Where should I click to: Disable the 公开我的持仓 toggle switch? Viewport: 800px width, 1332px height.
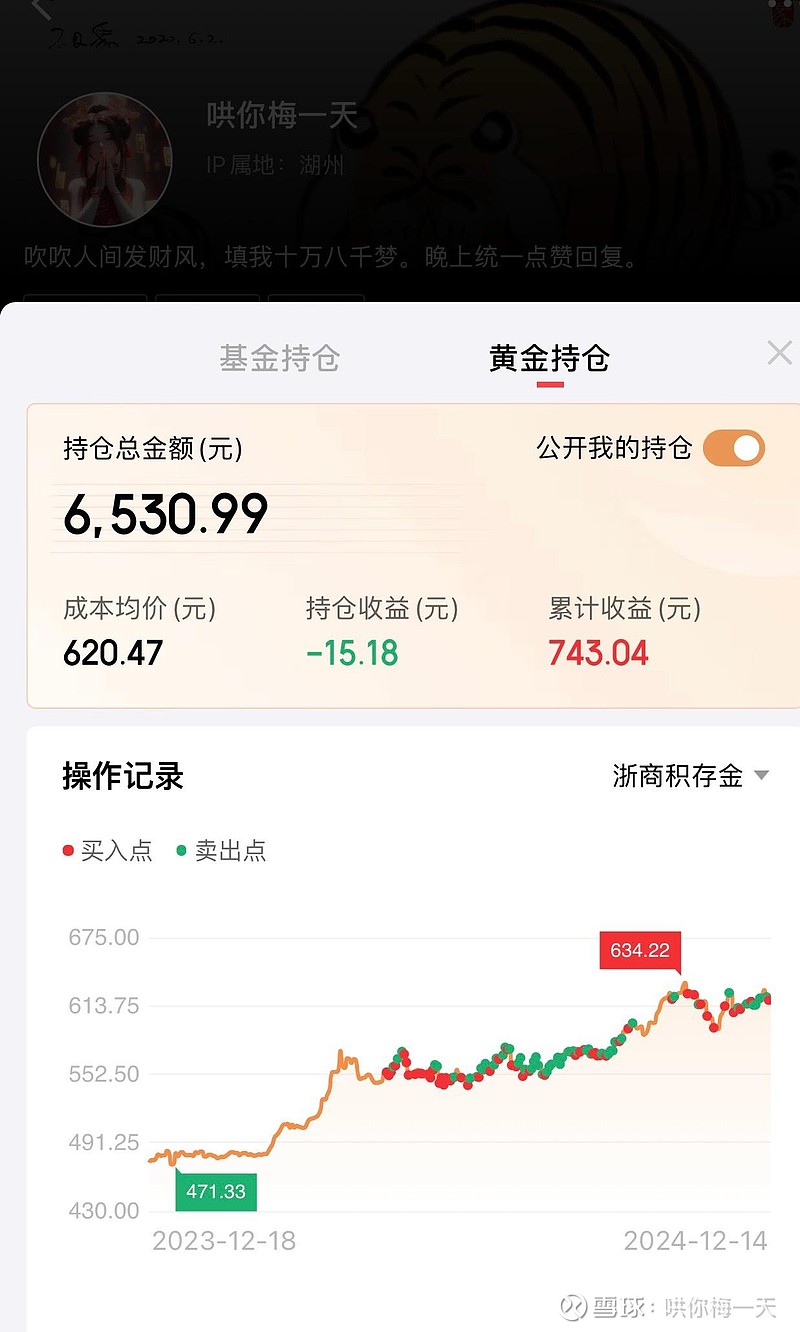point(733,449)
